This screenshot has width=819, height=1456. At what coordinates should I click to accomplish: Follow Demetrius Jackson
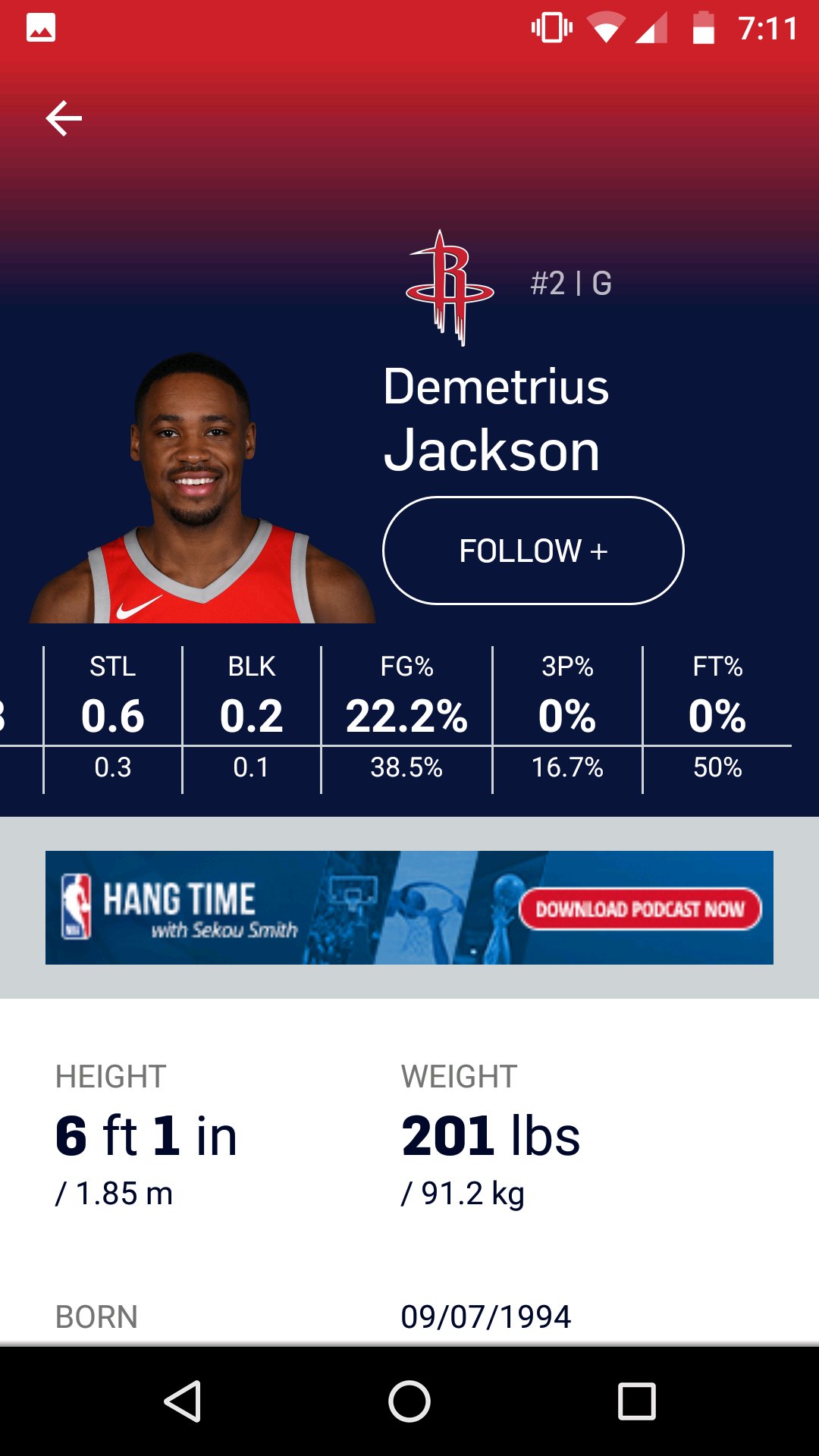(533, 551)
